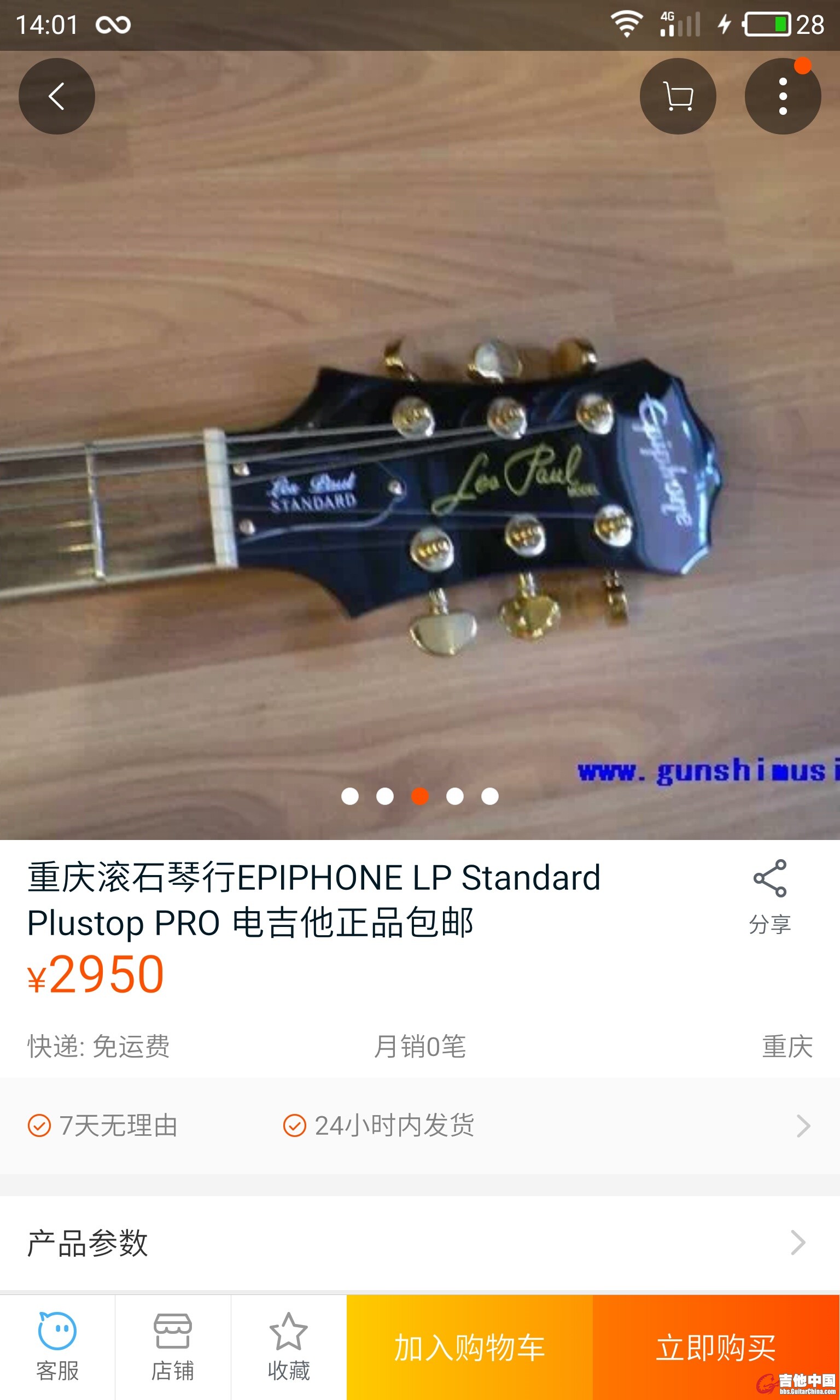Tap 加入购物车 to add to cart
Screen dimensions: 840x1400
[x=469, y=1347]
